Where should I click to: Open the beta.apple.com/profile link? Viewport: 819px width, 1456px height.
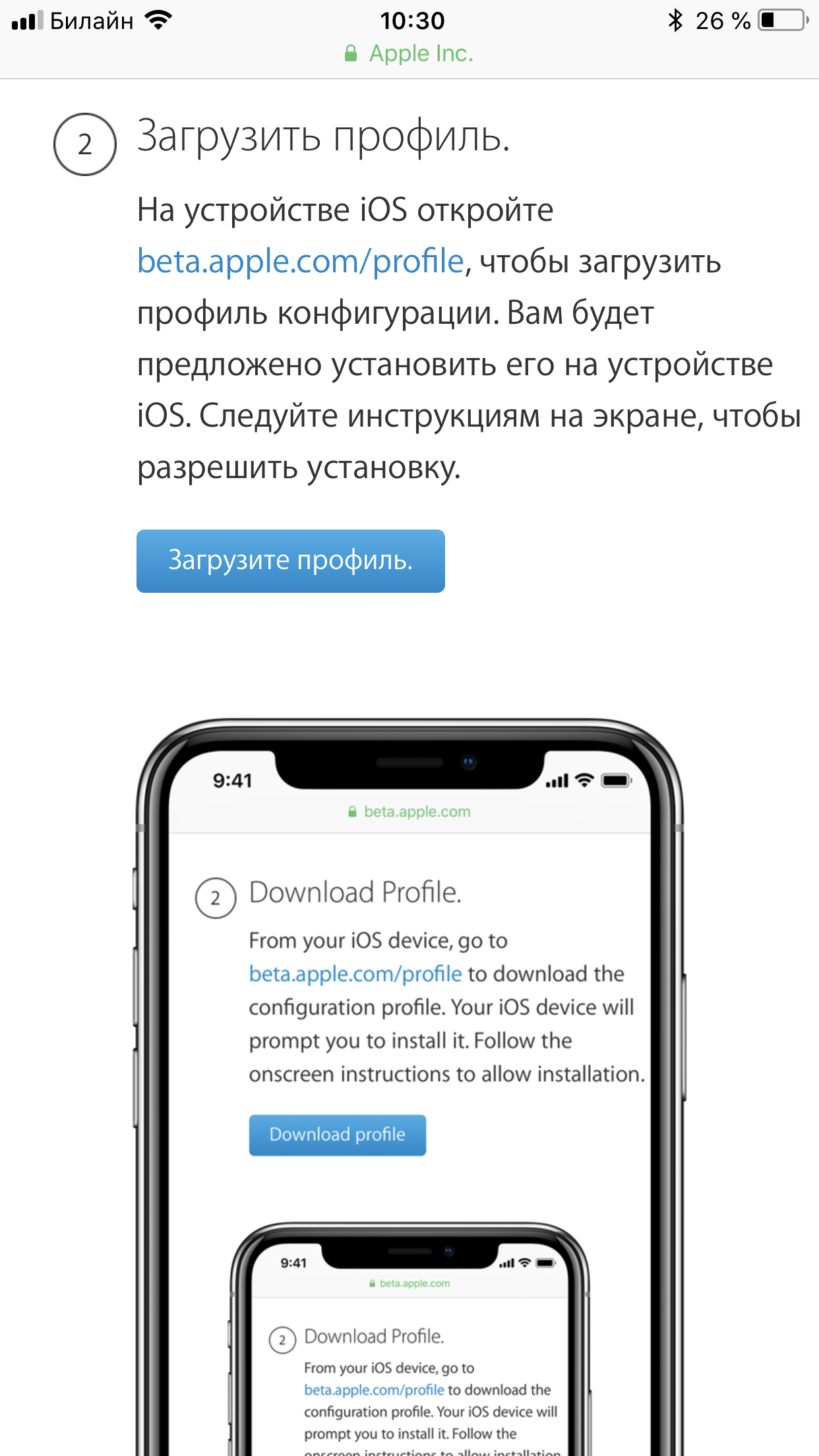[x=301, y=261]
